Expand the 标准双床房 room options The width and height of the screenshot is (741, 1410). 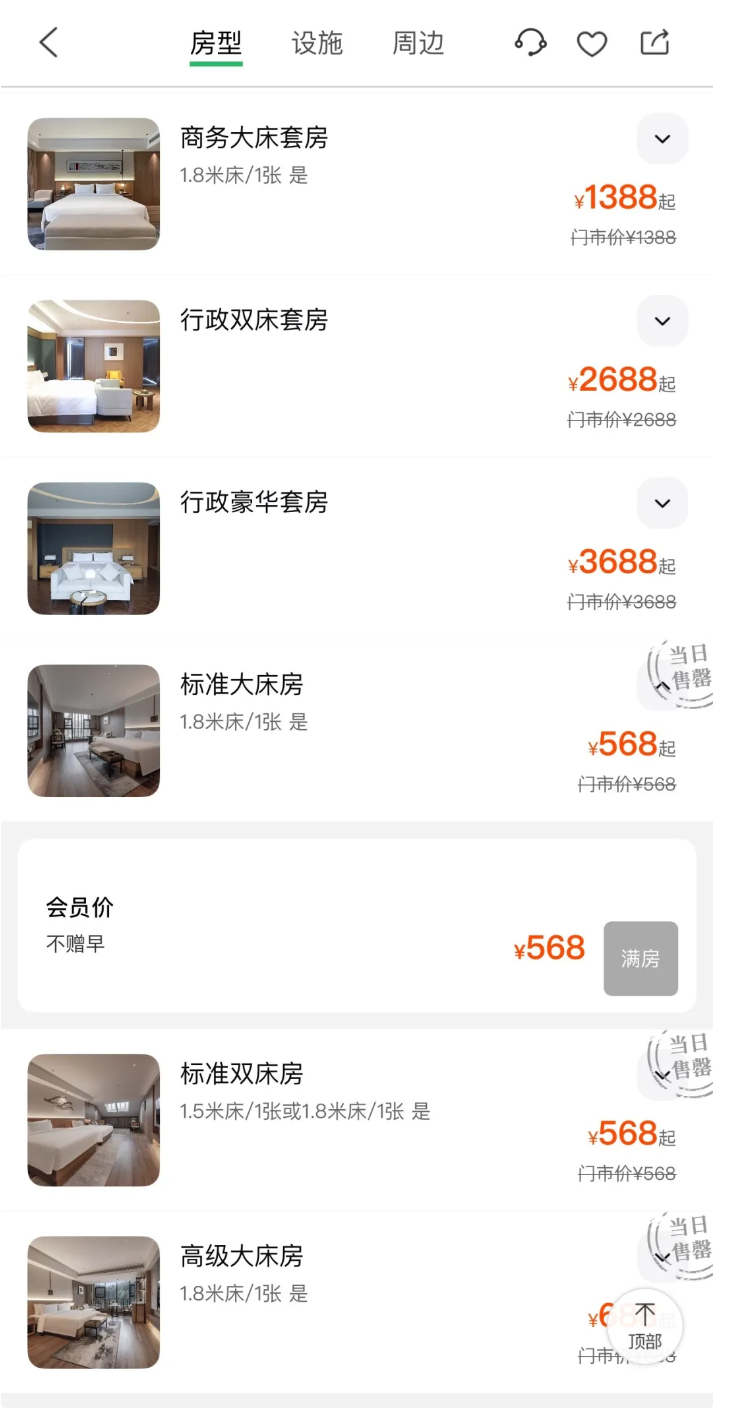660,1075
